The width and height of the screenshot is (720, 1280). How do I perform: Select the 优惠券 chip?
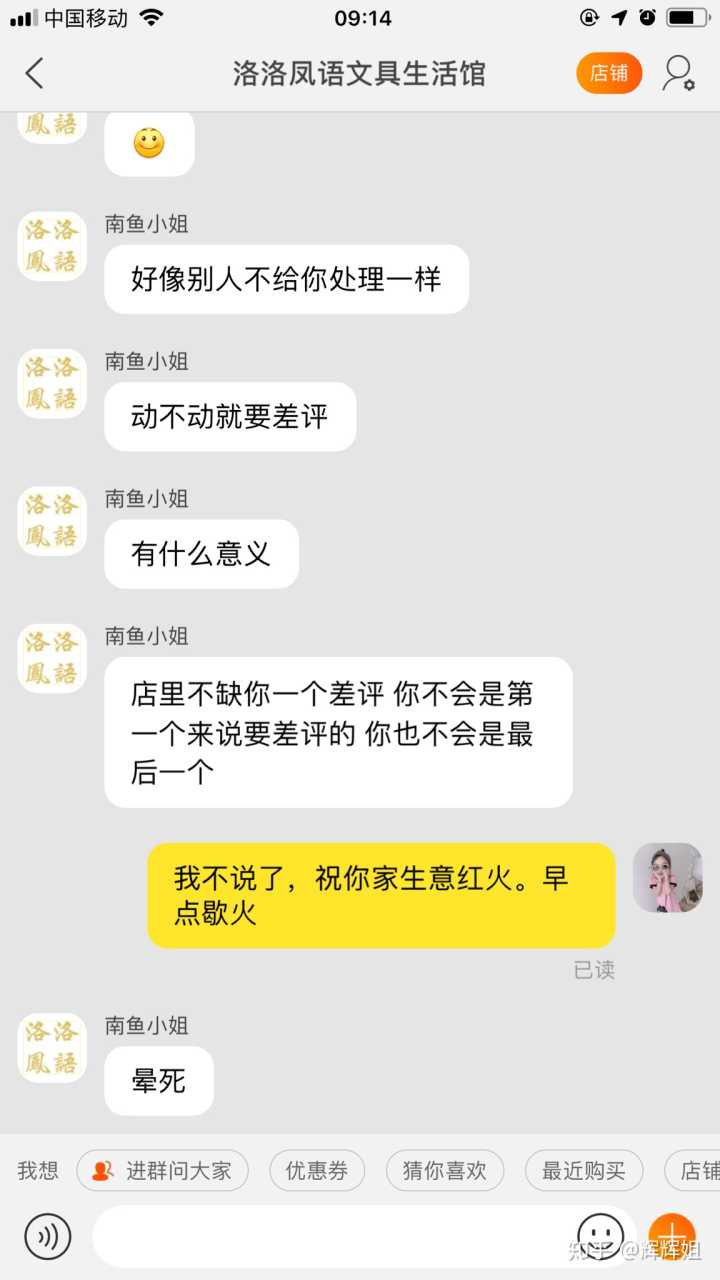pyautogui.click(x=317, y=1171)
